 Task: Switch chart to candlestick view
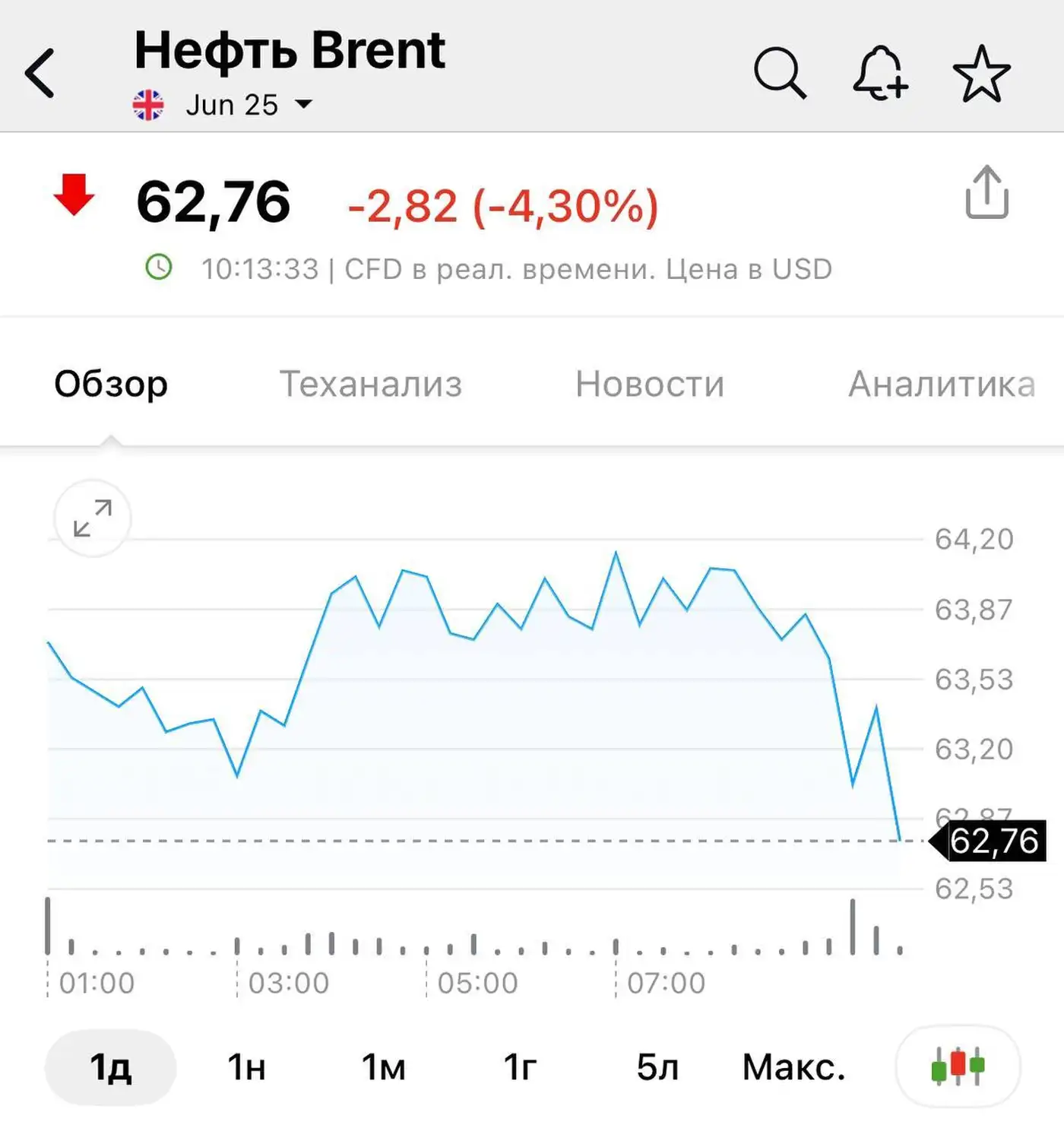pos(957,1066)
